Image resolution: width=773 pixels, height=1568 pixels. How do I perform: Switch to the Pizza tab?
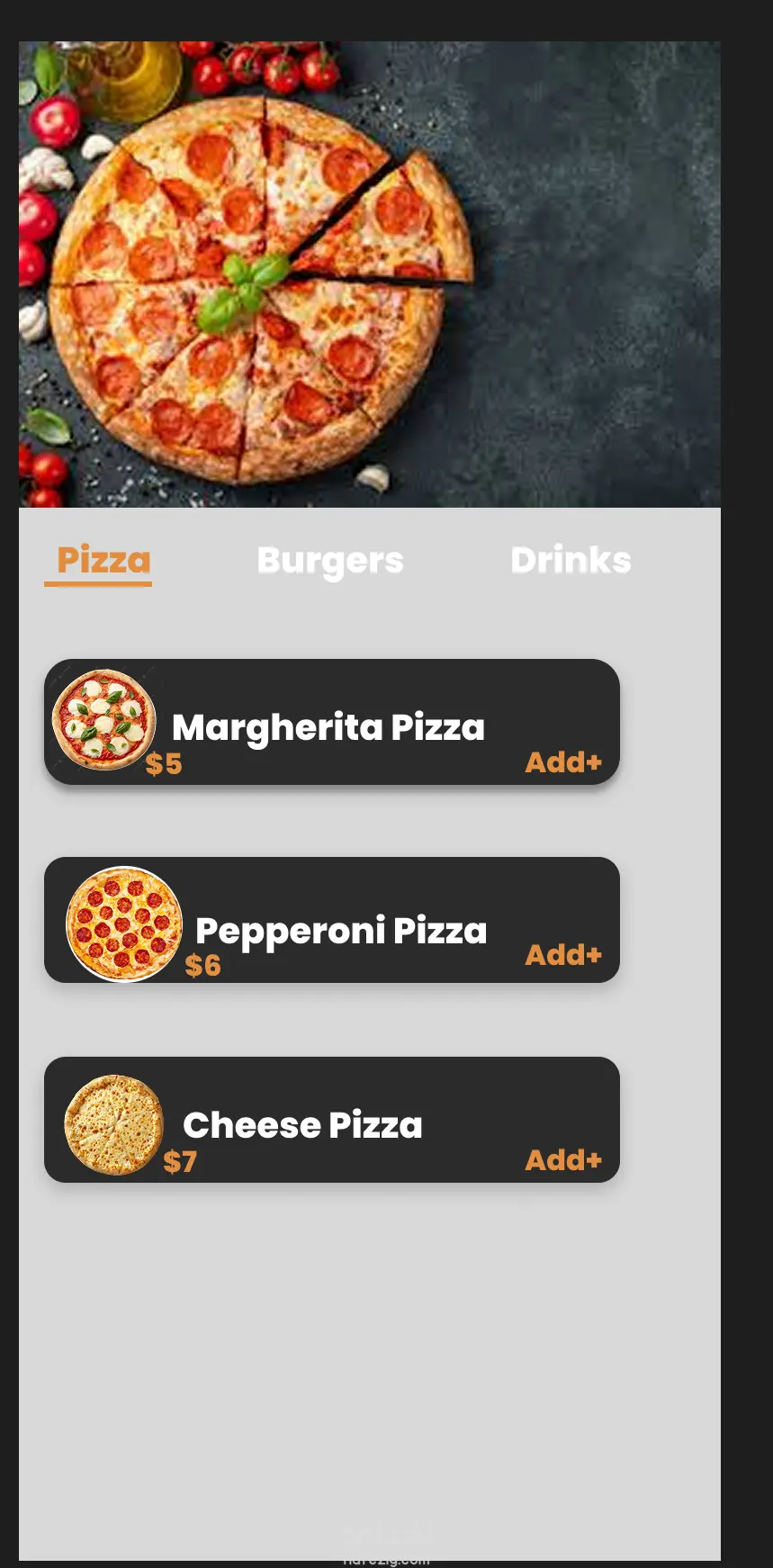103,560
